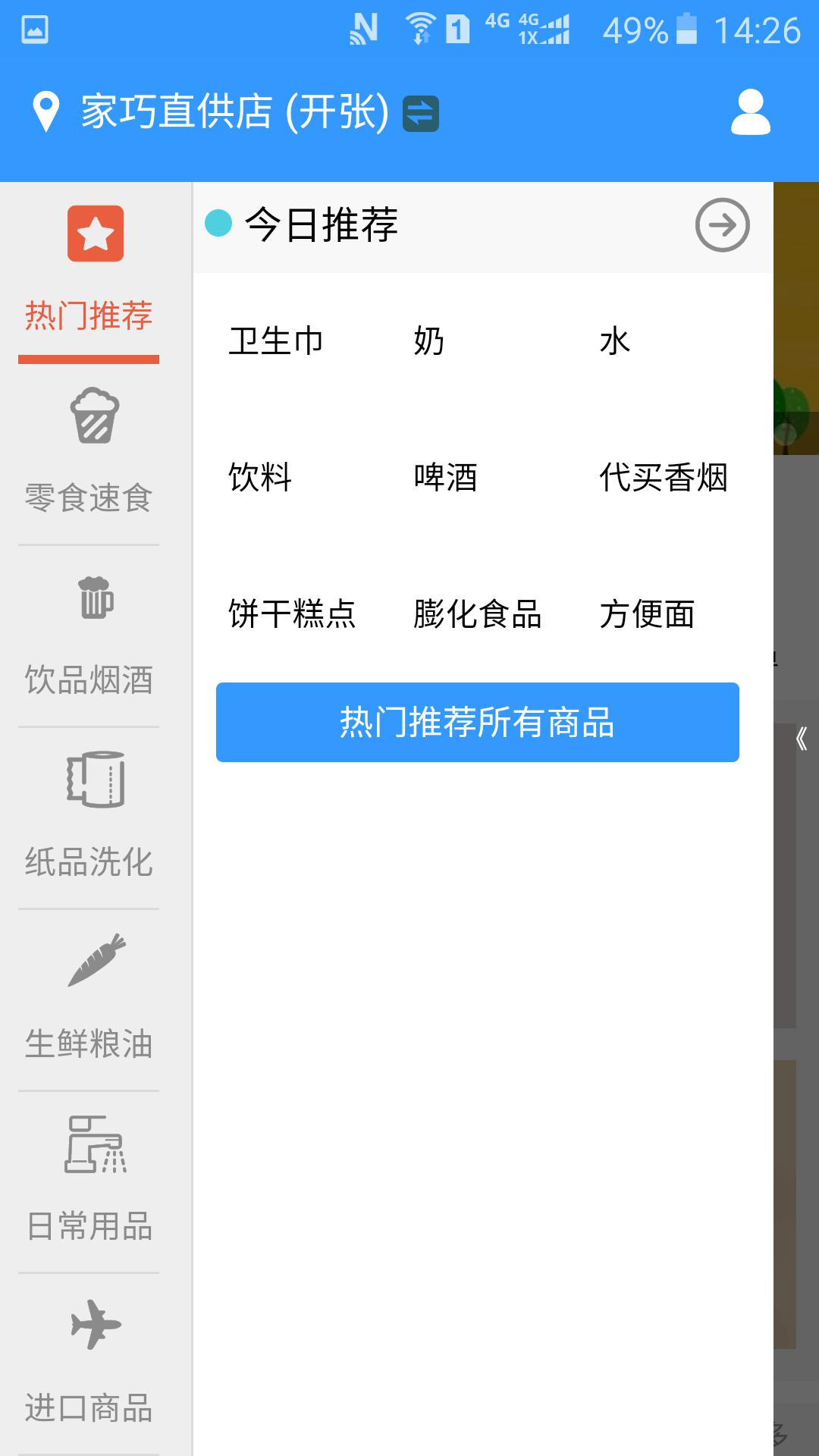Browse 饮料 products
This screenshot has height=1456, width=819.
(x=260, y=478)
